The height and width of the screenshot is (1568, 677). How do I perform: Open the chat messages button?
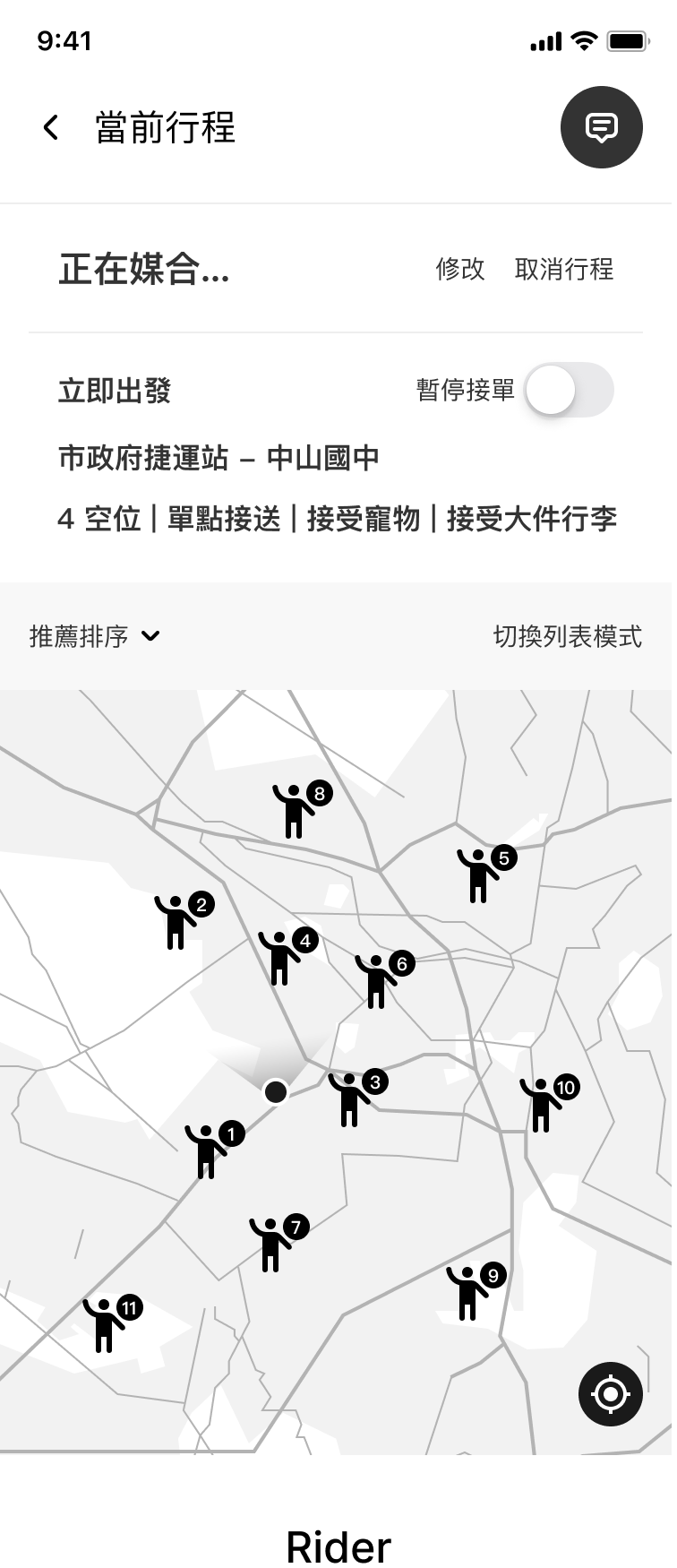point(601,127)
